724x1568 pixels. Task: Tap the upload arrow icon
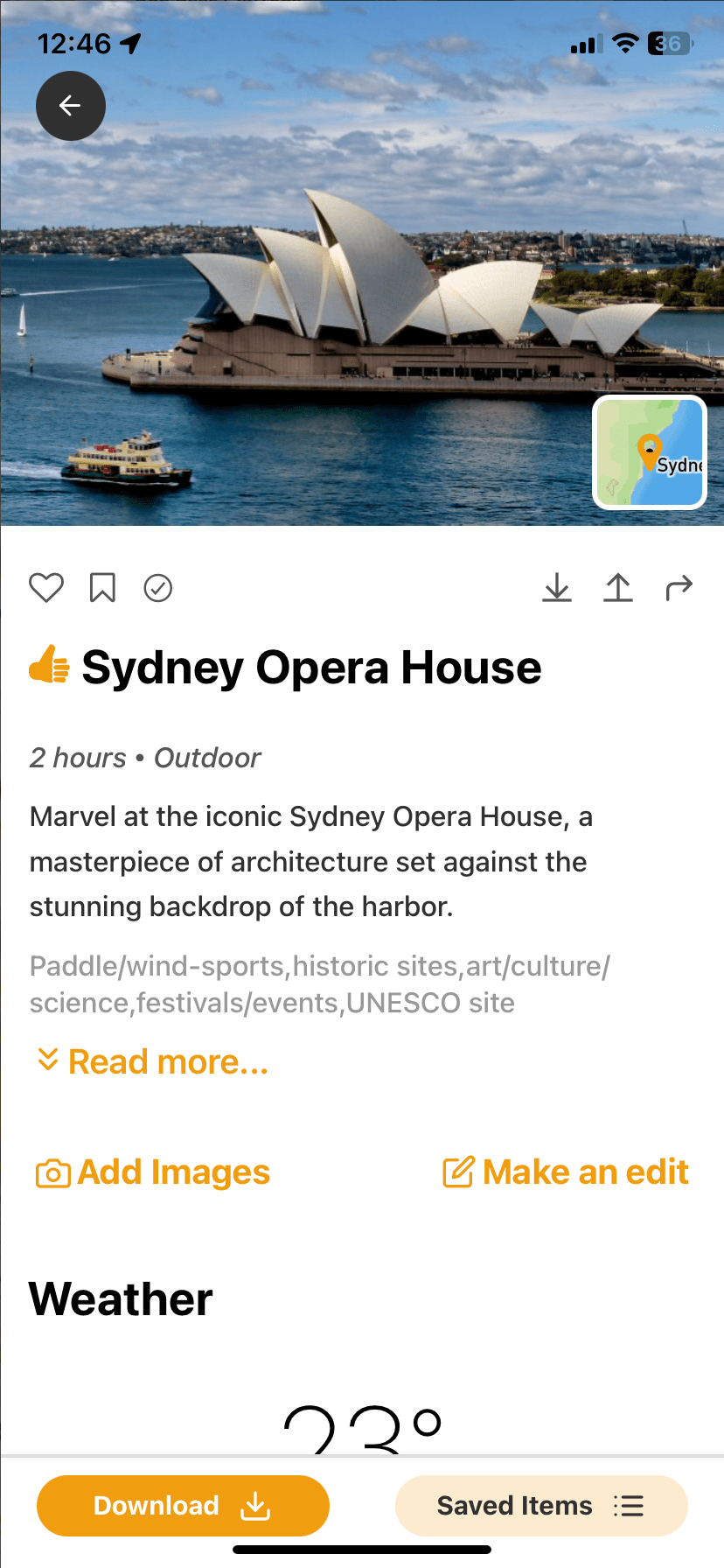(x=618, y=588)
